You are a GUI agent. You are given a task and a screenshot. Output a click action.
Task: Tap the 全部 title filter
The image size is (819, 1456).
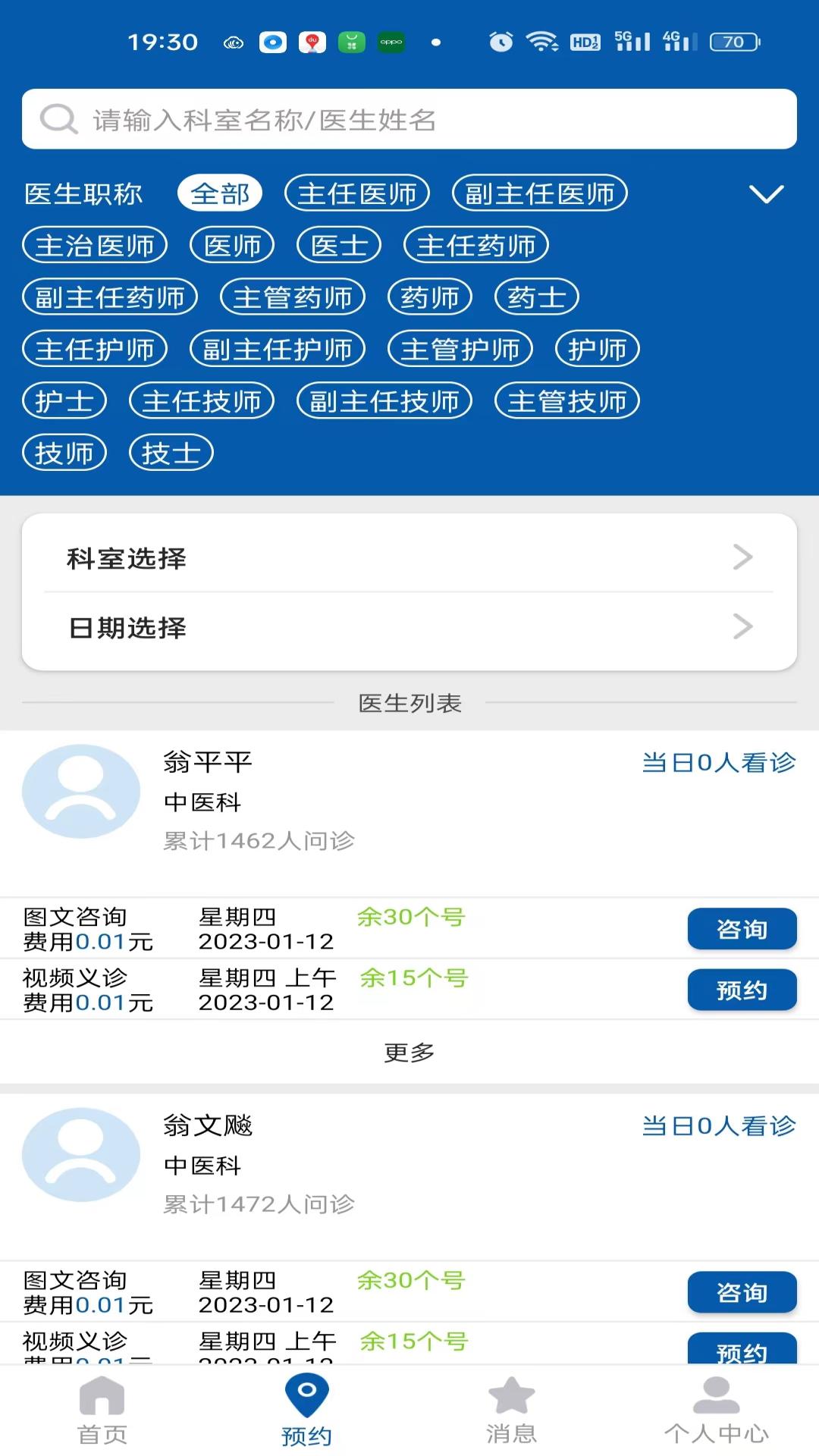click(220, 193)
